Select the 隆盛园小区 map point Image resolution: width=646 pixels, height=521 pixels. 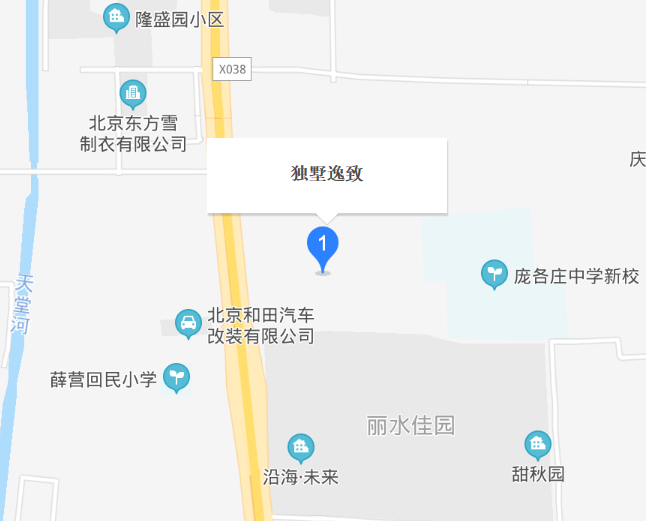pyautogui.click(x=117, y=17)
